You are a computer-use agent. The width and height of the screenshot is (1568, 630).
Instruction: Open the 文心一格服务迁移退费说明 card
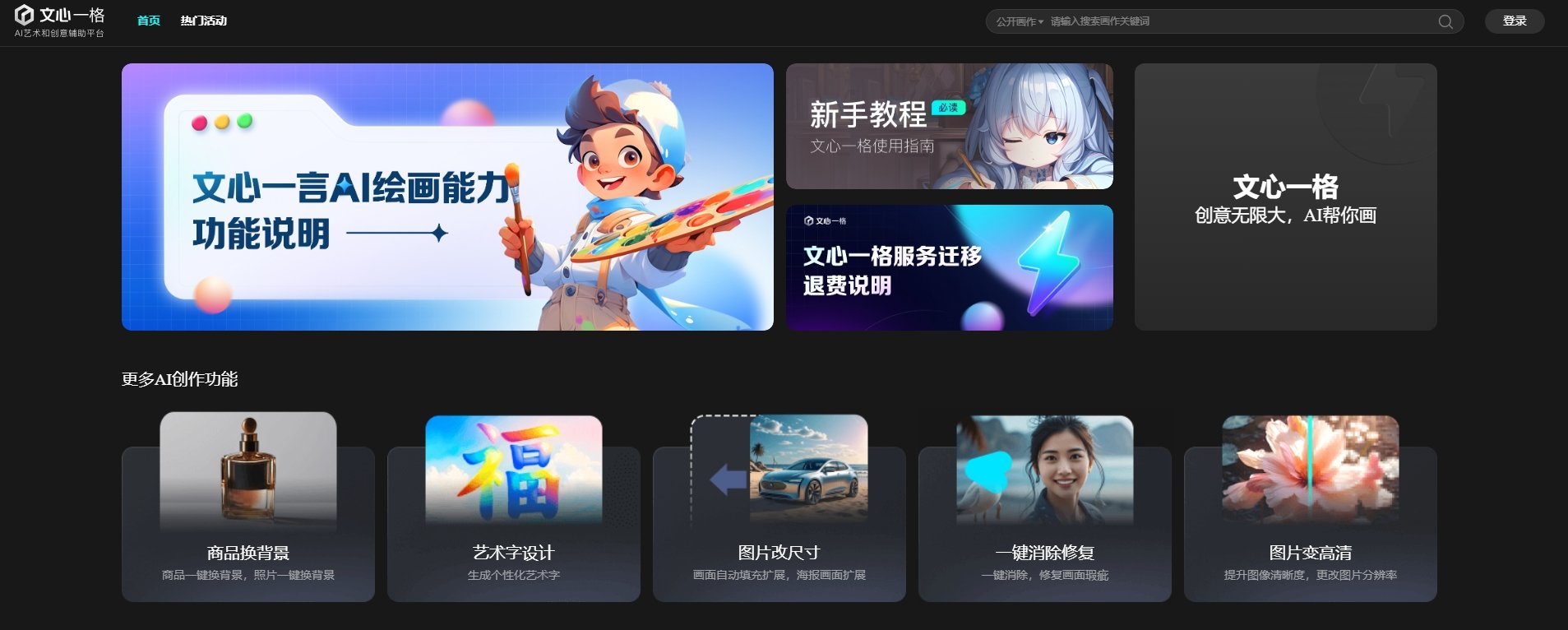(x=949, y=268)
